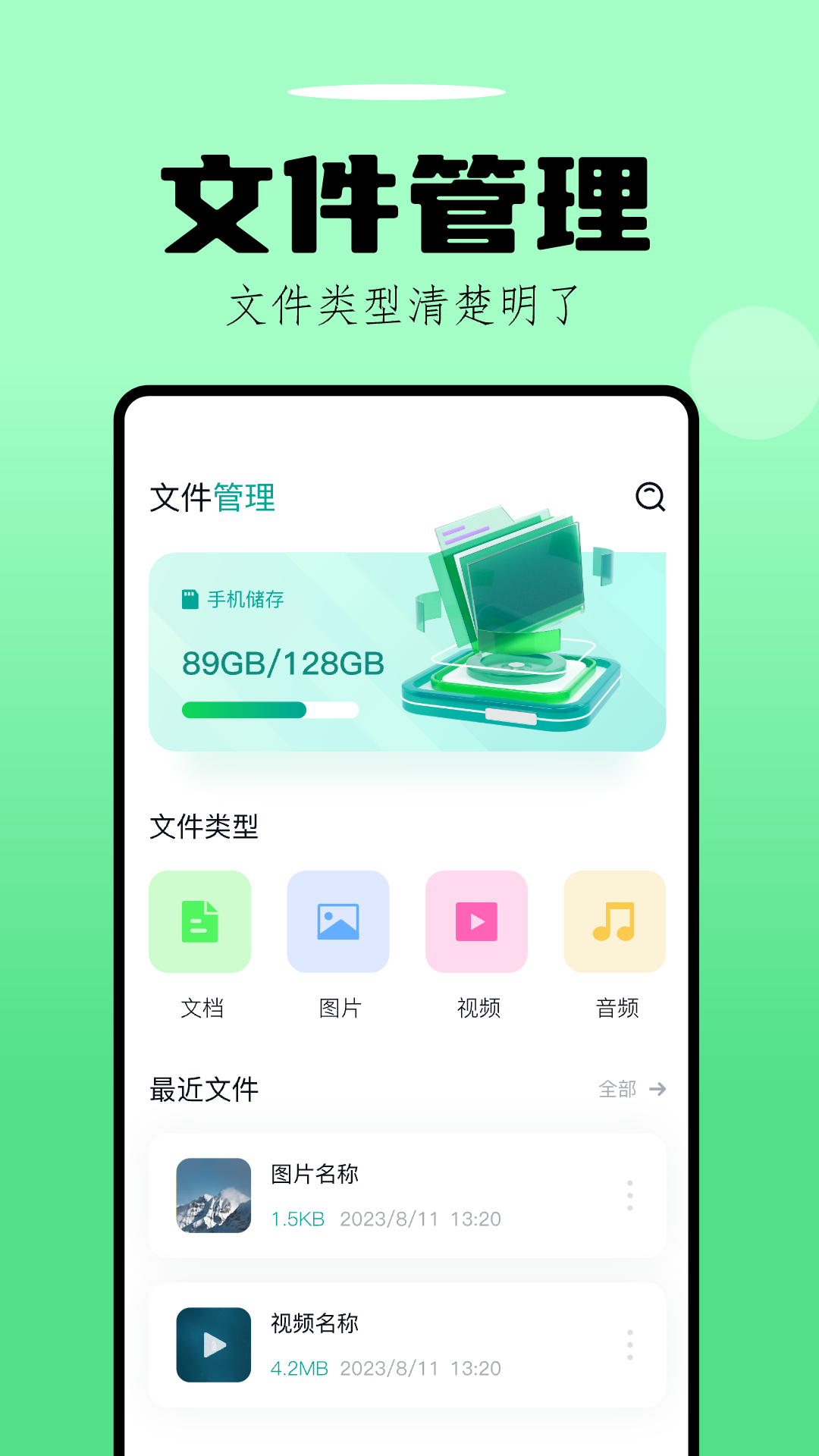Select the 音频 music note icon
Image resolution: width=819 pixels, height=1456 pixels.
615,921
